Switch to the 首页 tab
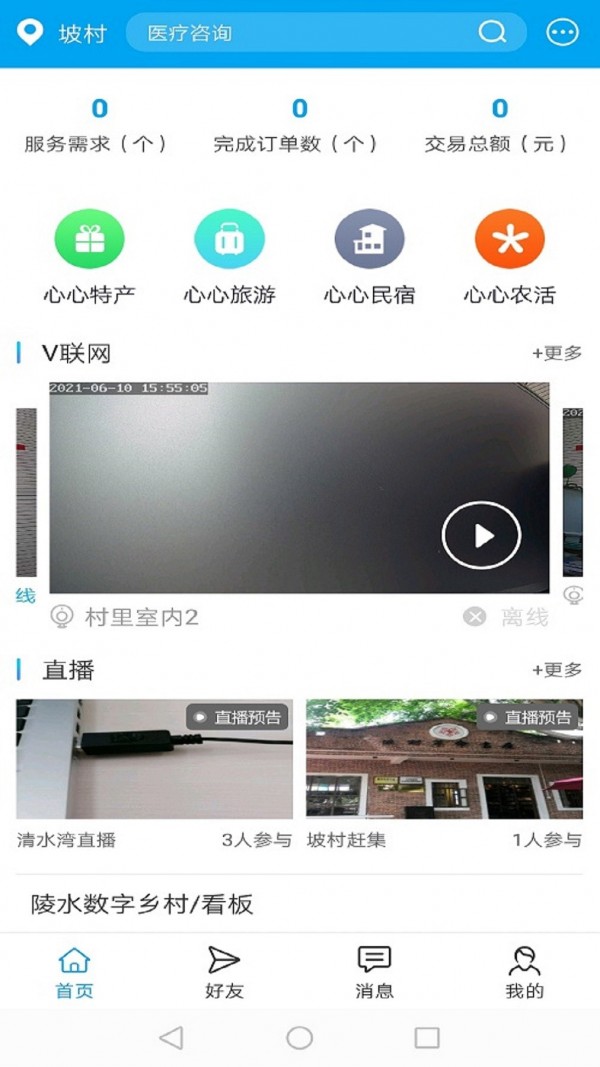Screen dimensions: 600x1067 click(75, 972)
